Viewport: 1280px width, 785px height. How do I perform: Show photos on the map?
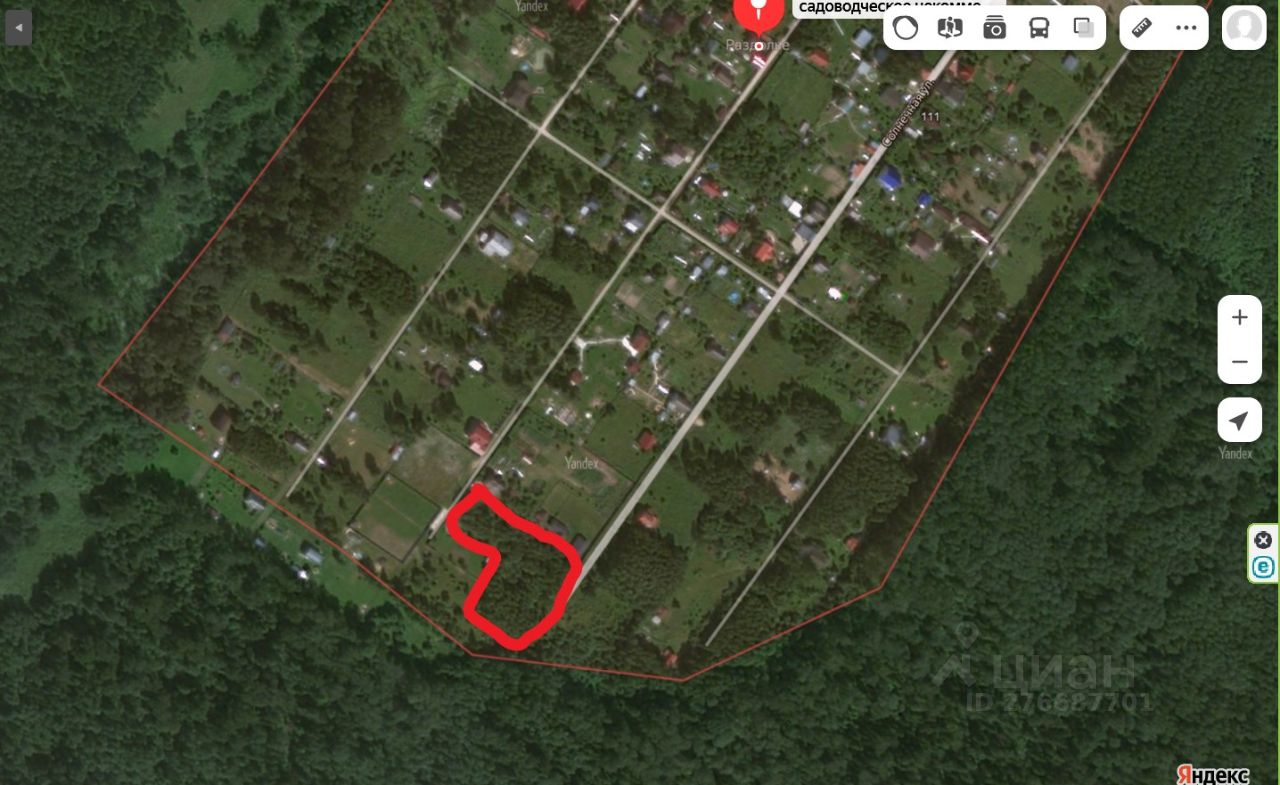994,28
